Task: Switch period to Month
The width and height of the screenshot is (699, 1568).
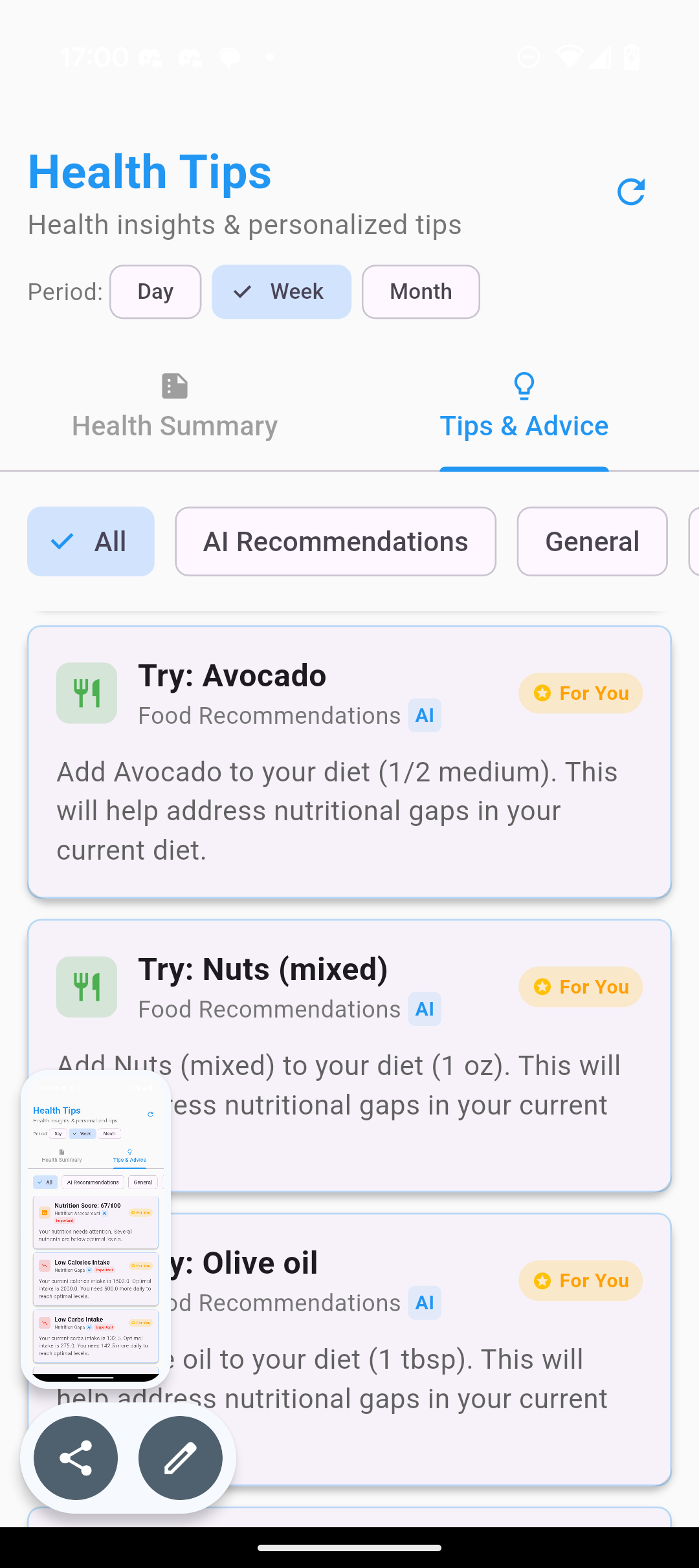Action: (421, 292)
